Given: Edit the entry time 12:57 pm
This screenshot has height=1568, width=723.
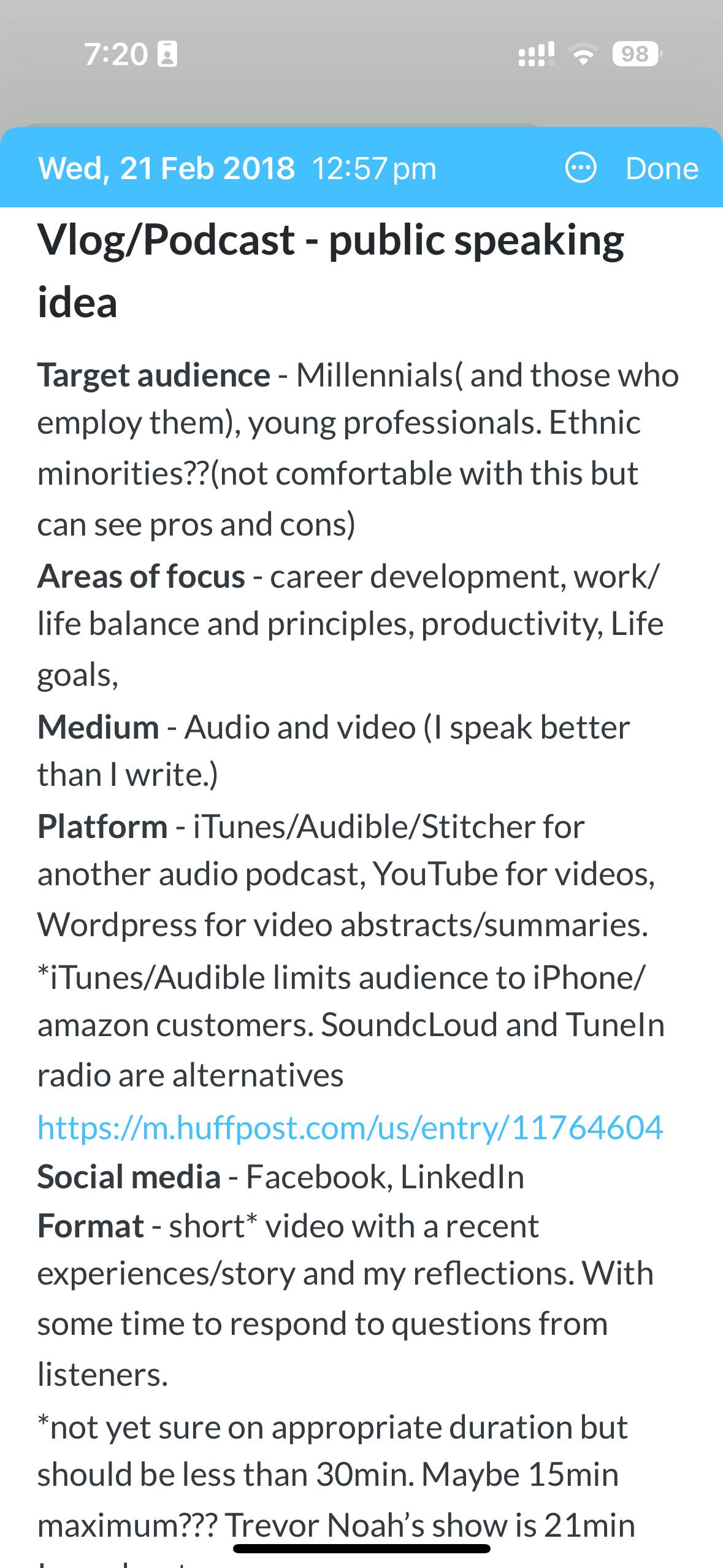Looking at the screenshot, I should point(374,168).
